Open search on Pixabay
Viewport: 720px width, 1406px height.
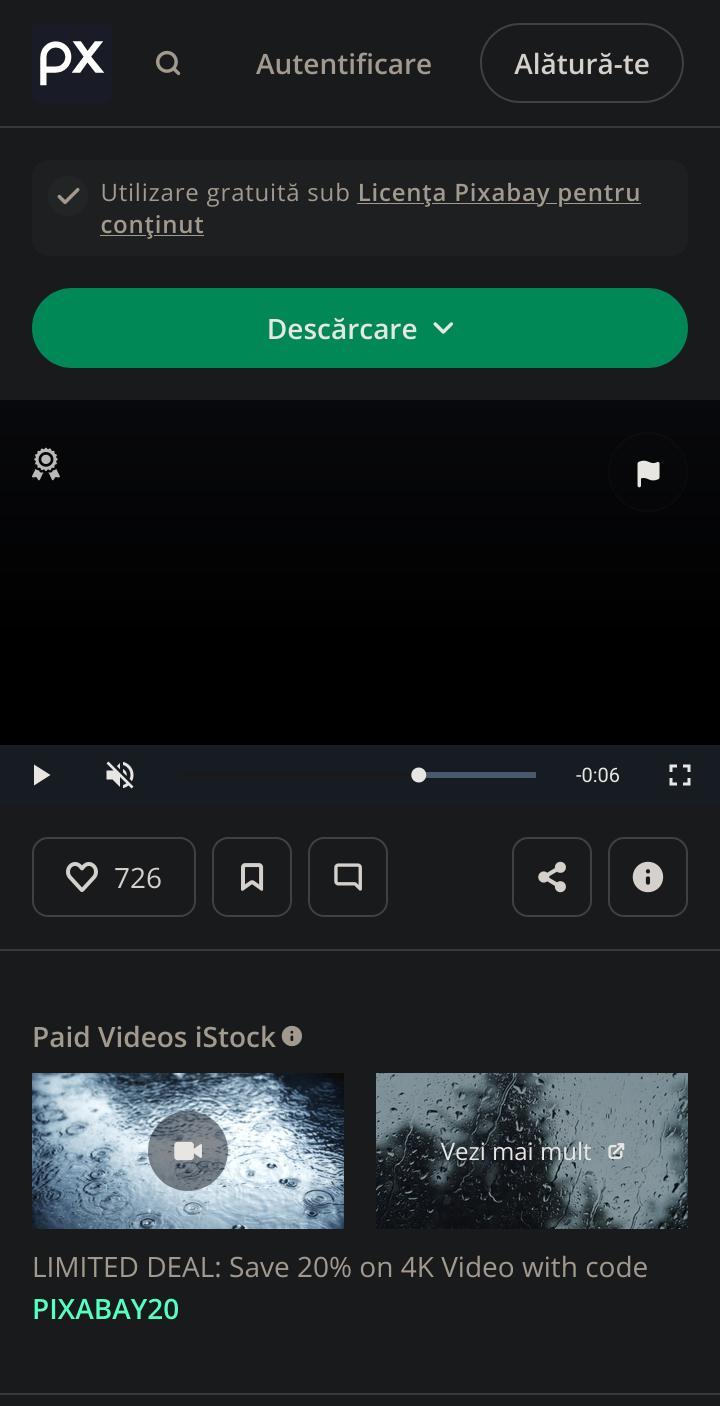167,63
